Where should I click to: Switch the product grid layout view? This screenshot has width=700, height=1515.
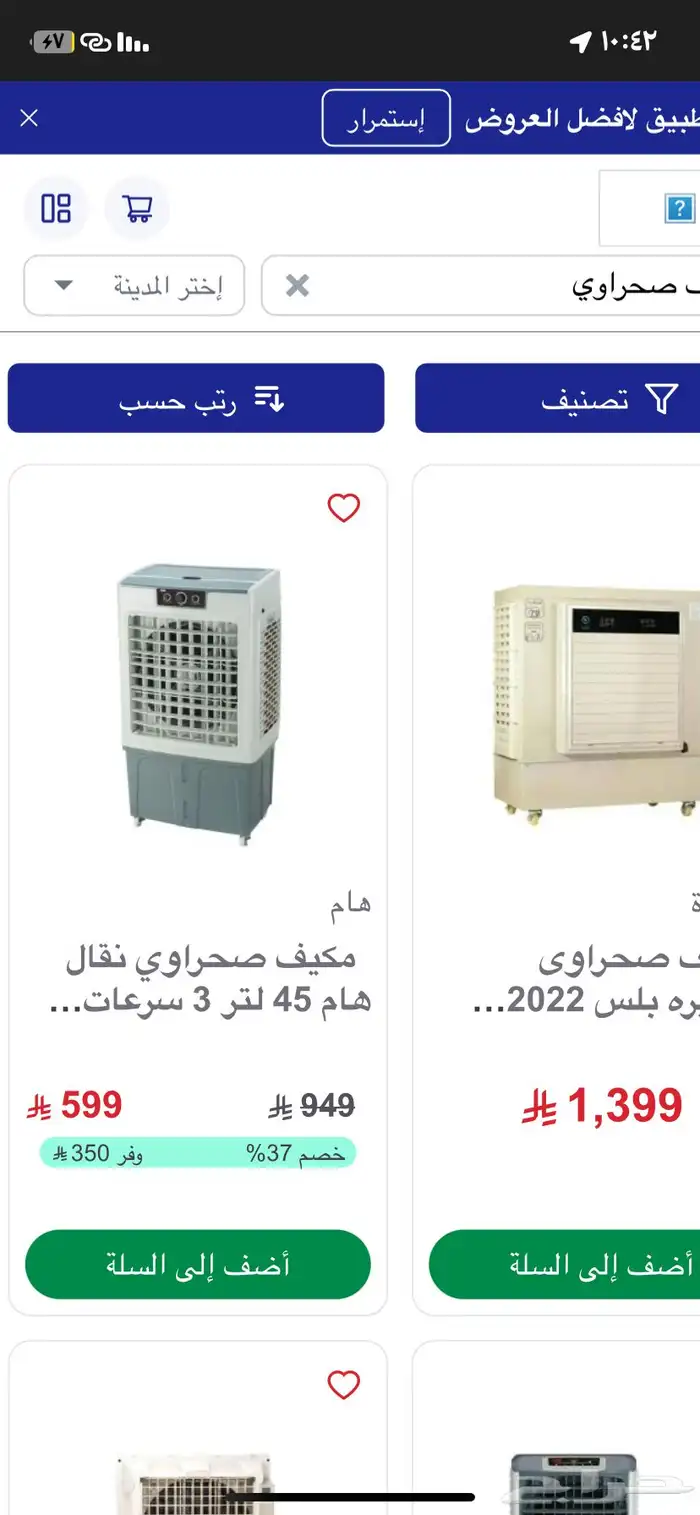click(x=56, y=208)
